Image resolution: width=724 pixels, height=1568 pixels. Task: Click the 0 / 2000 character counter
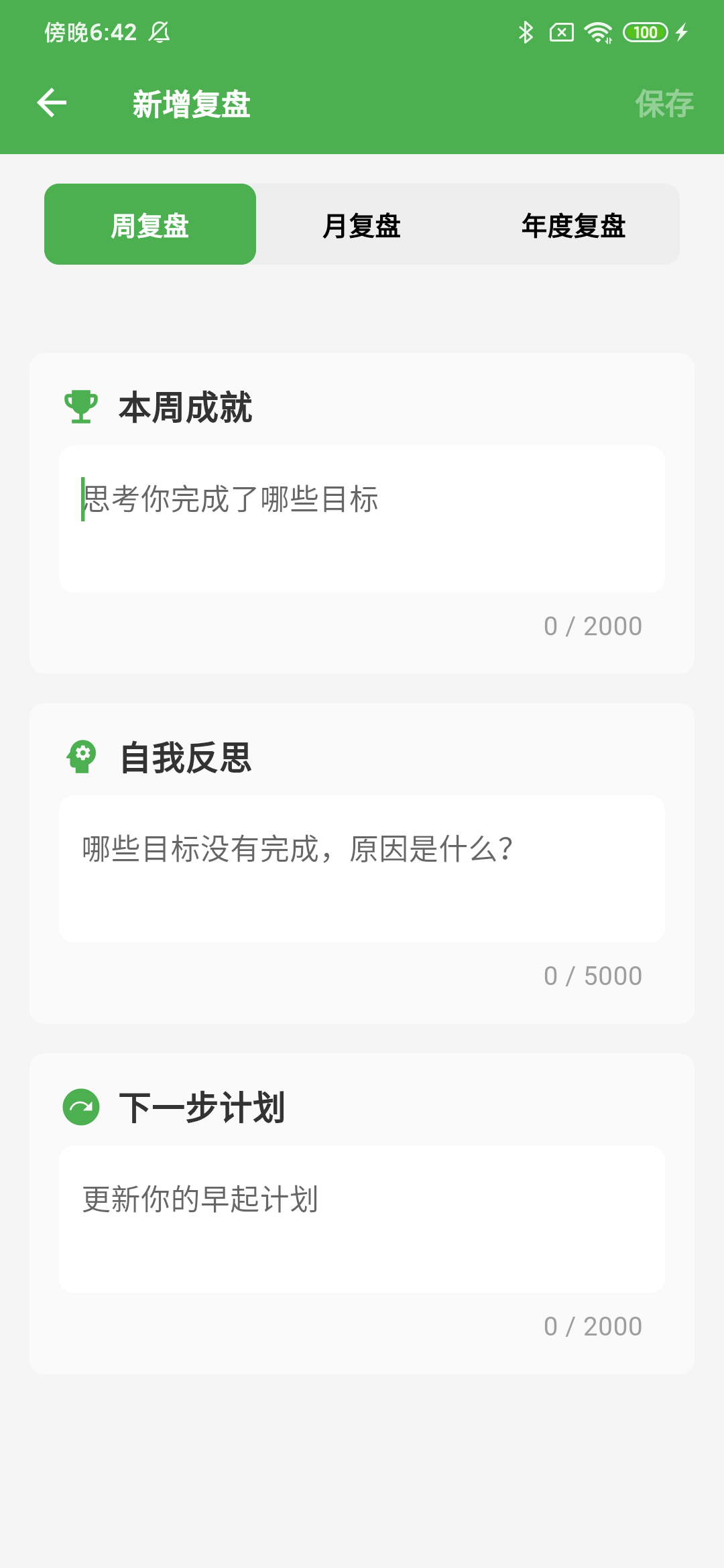coord(592,625)
